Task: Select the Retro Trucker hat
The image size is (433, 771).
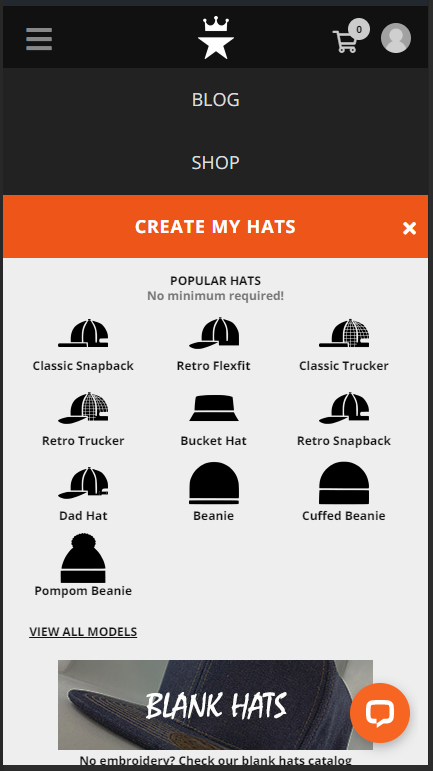Action: pos(83,420)
